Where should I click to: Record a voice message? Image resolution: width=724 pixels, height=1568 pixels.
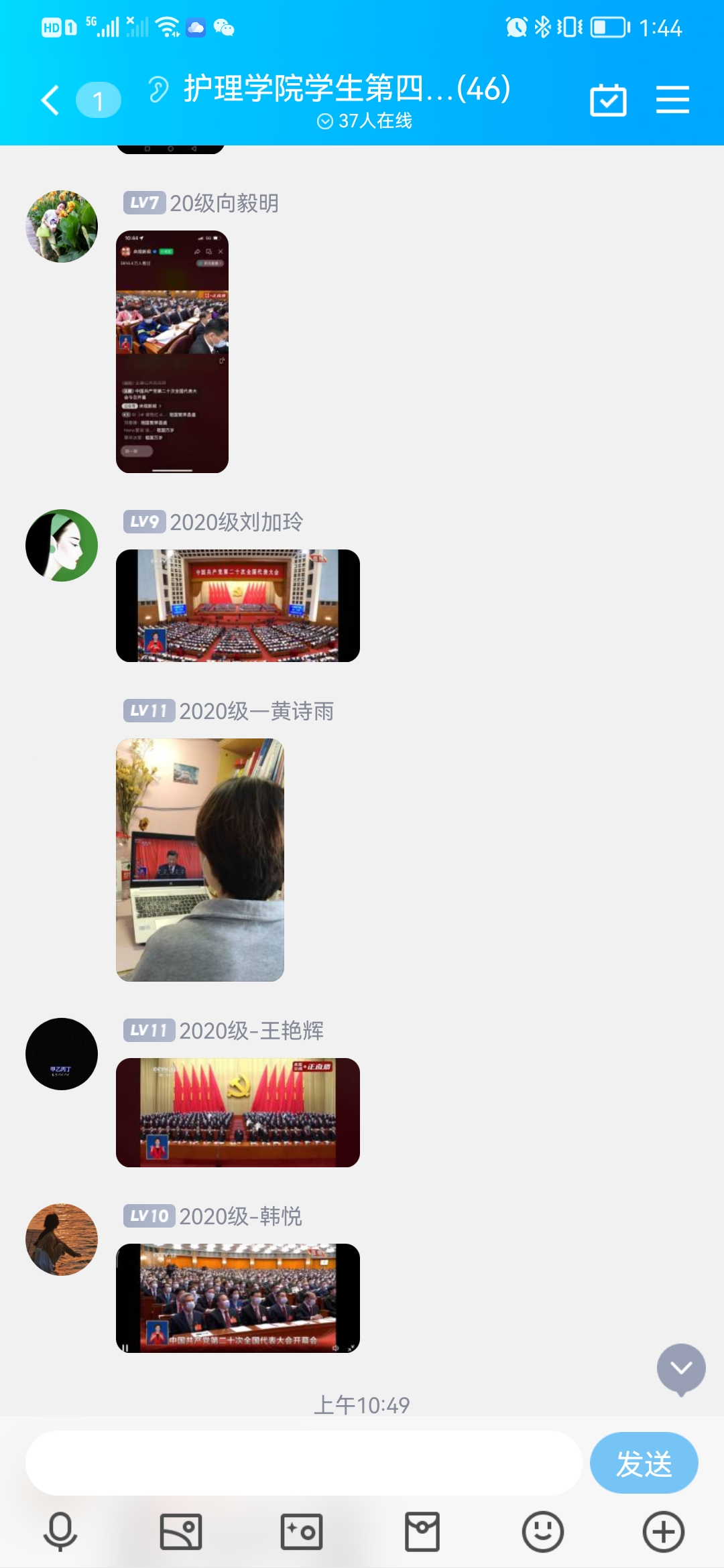[60, 1532]
